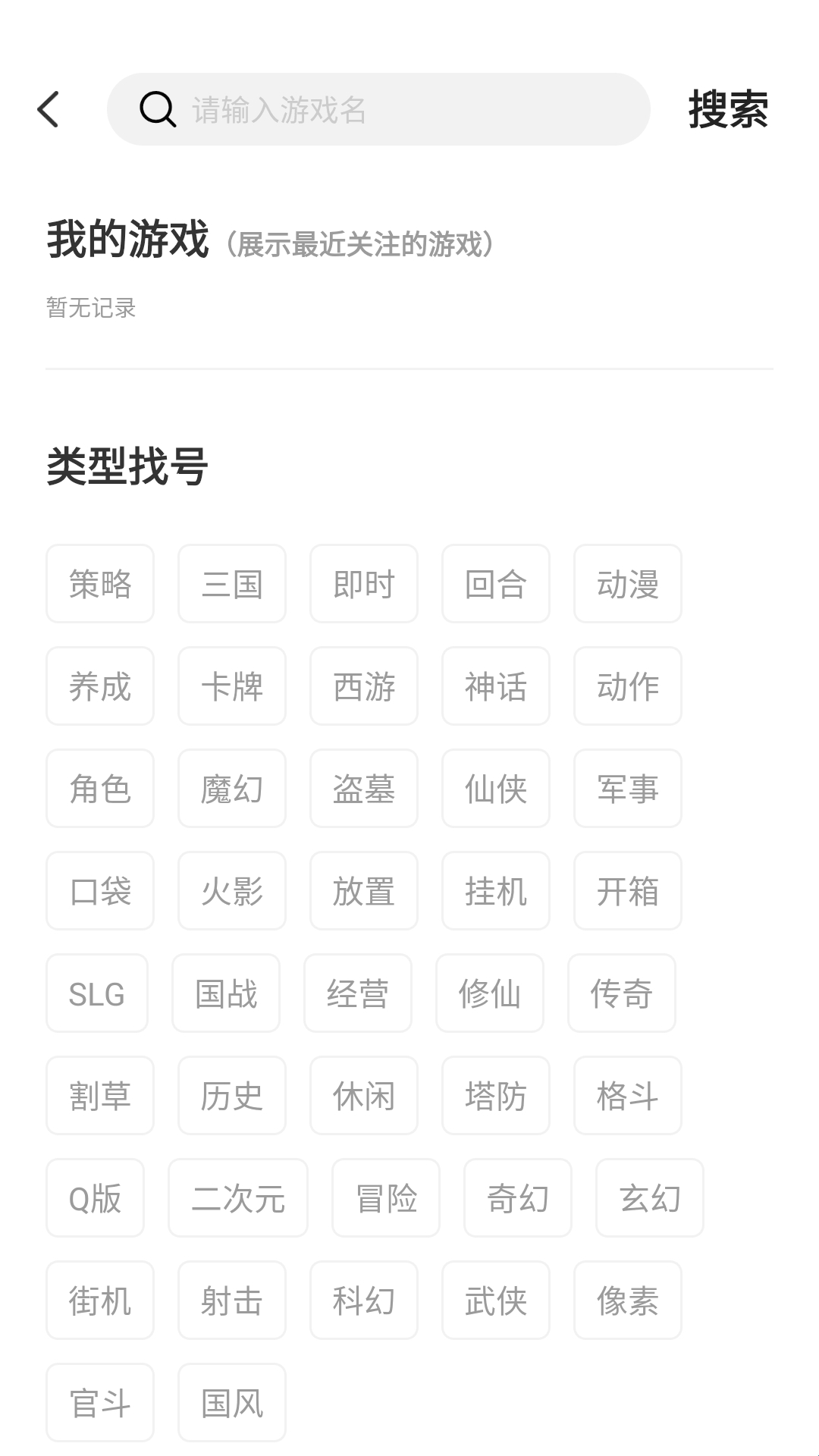Pick the 动漫 category chip
Screen dimensions: 819x1456
pos(628,584)
